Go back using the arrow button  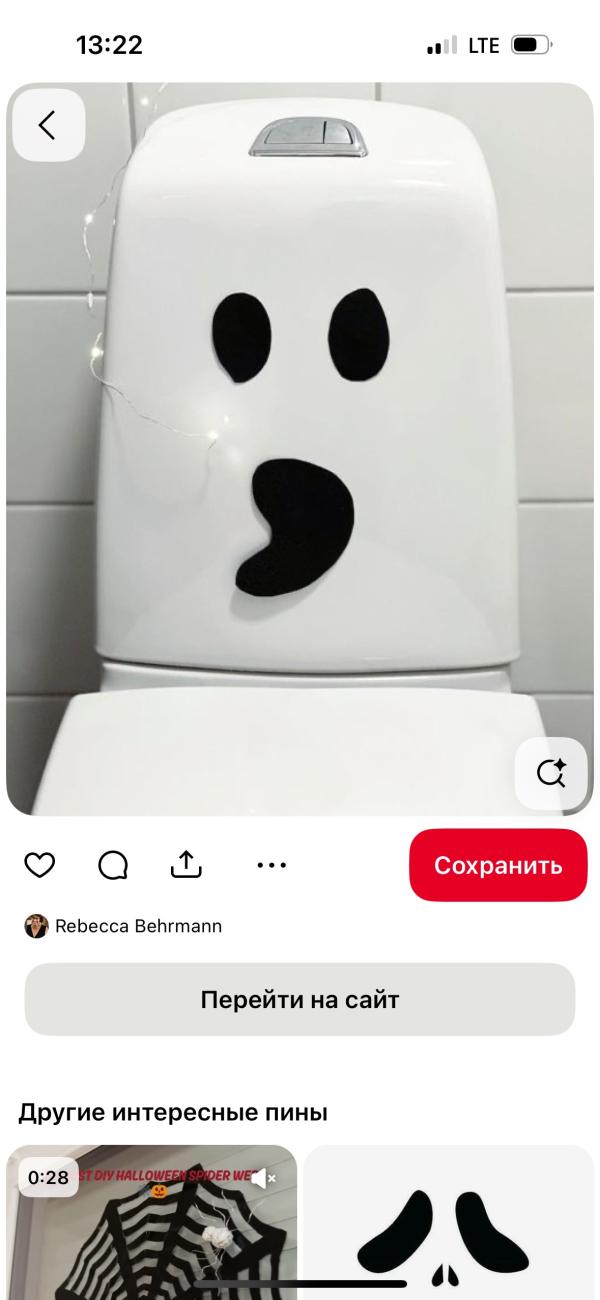tap(48, 125)
